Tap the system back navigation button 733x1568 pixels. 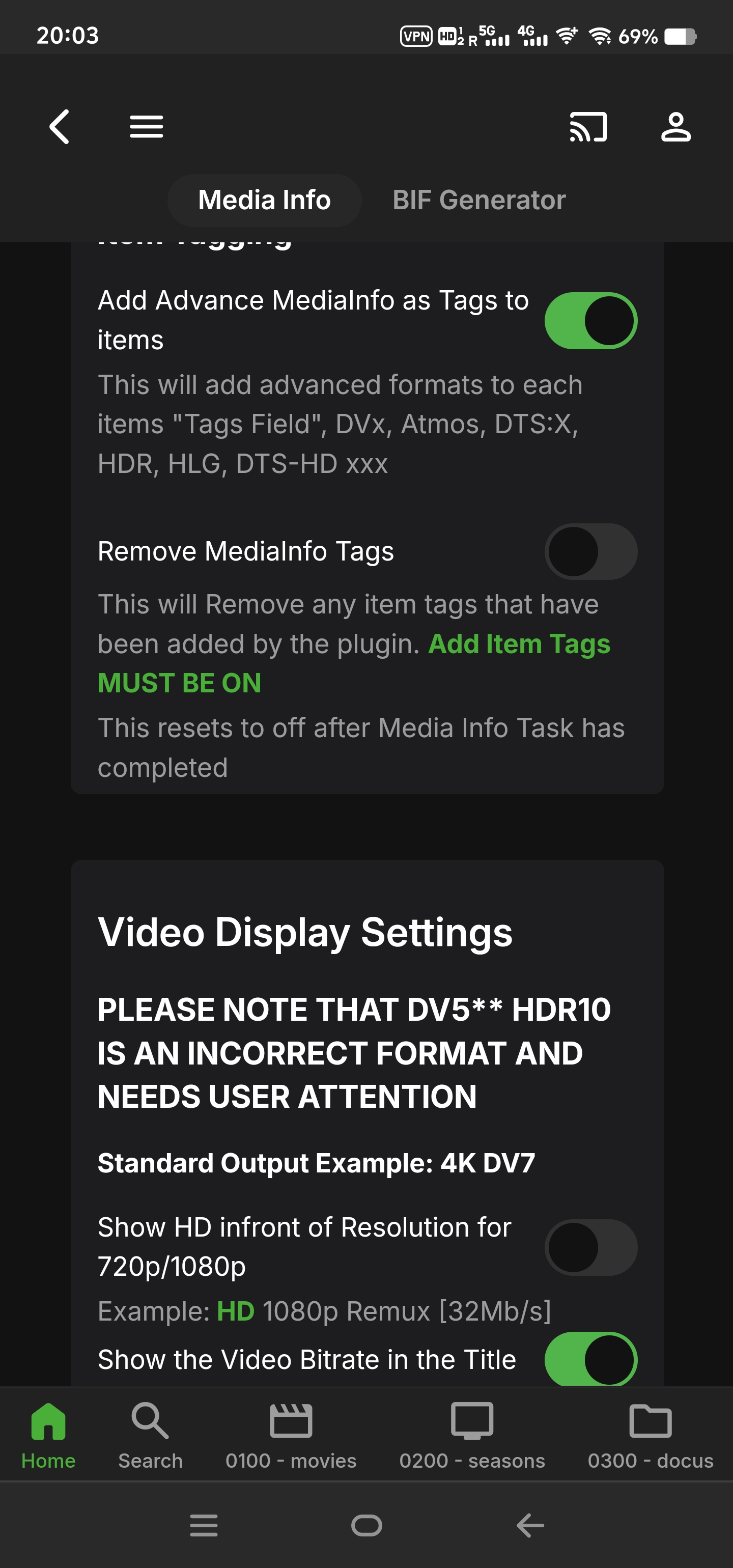(530, 1525)
